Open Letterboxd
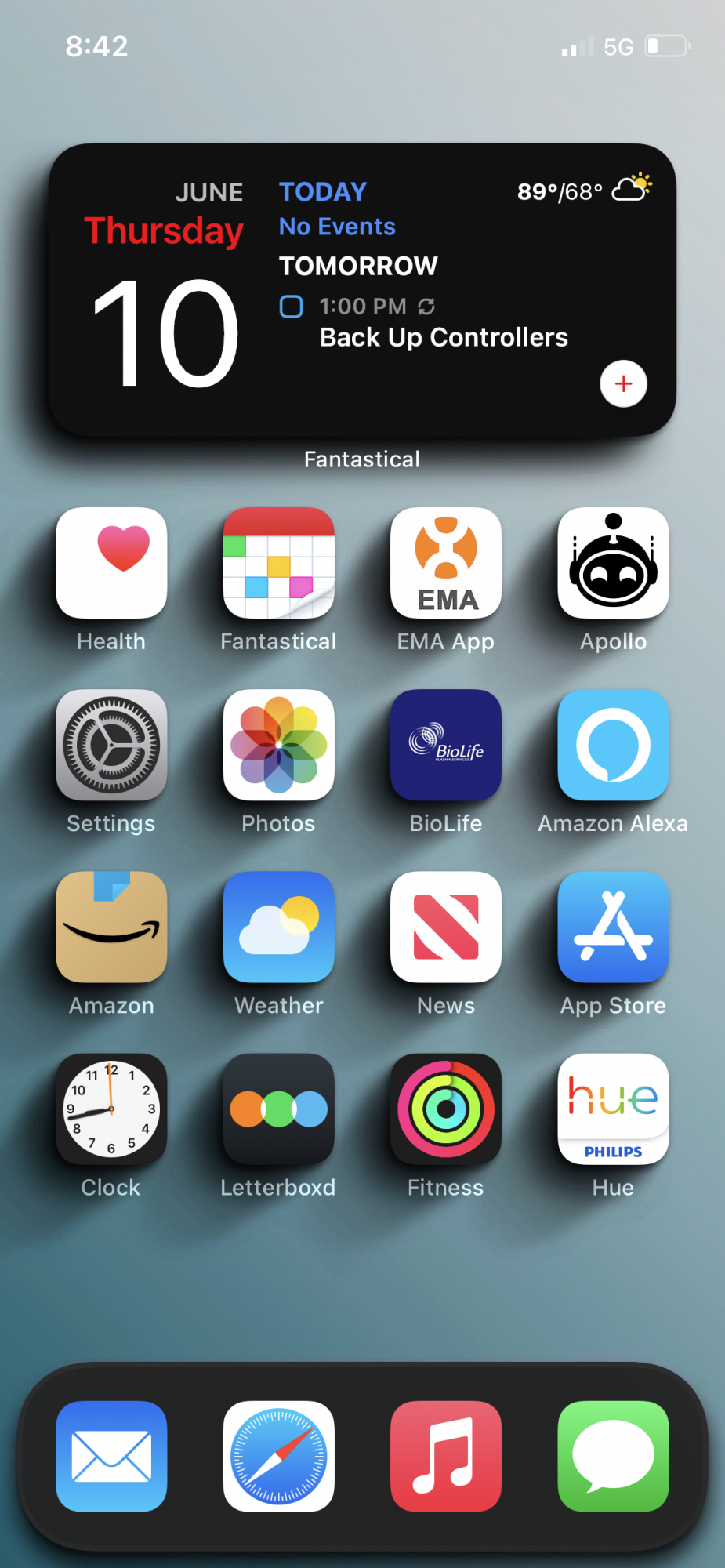The image size is (725, 1568). (278, 1109)
